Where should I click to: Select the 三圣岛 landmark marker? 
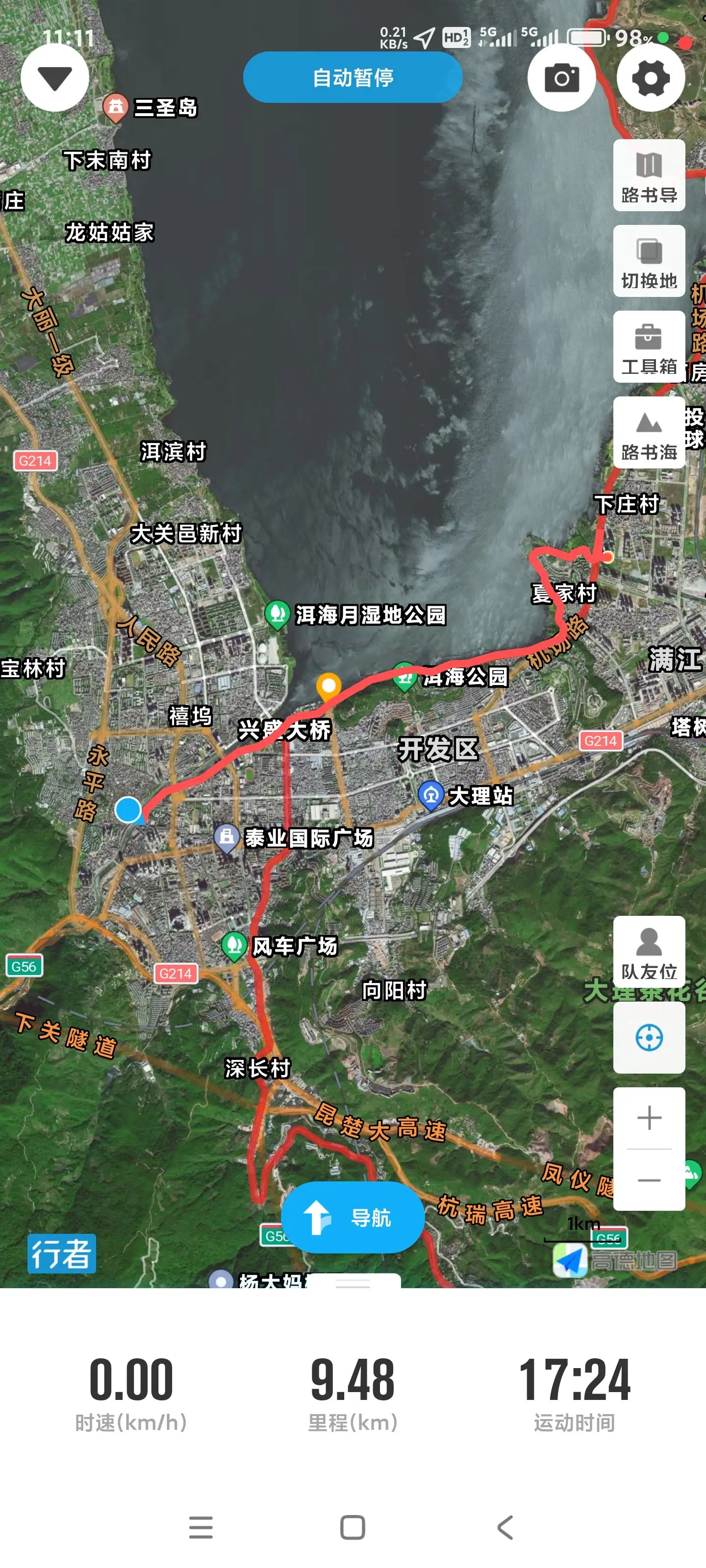(115, 108)
